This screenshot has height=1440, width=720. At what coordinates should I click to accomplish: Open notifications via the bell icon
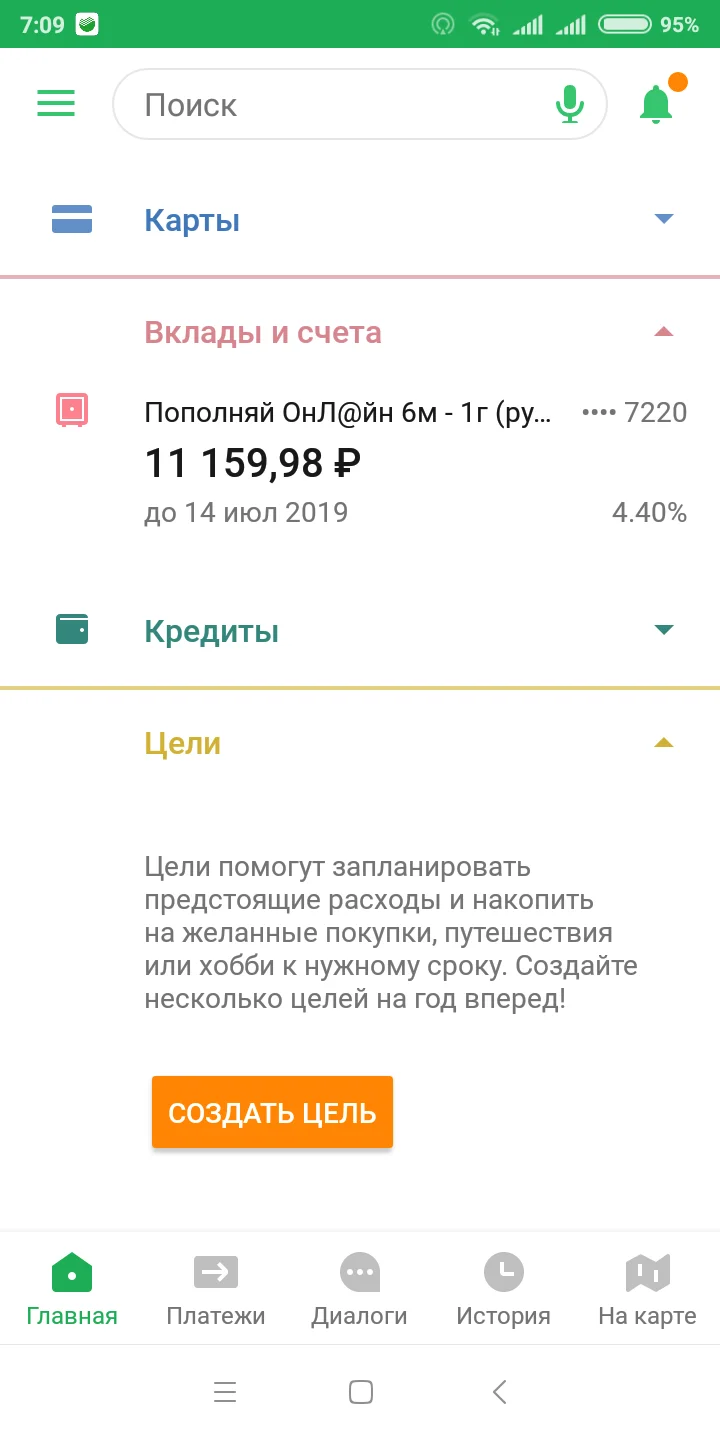pos(657,103)
